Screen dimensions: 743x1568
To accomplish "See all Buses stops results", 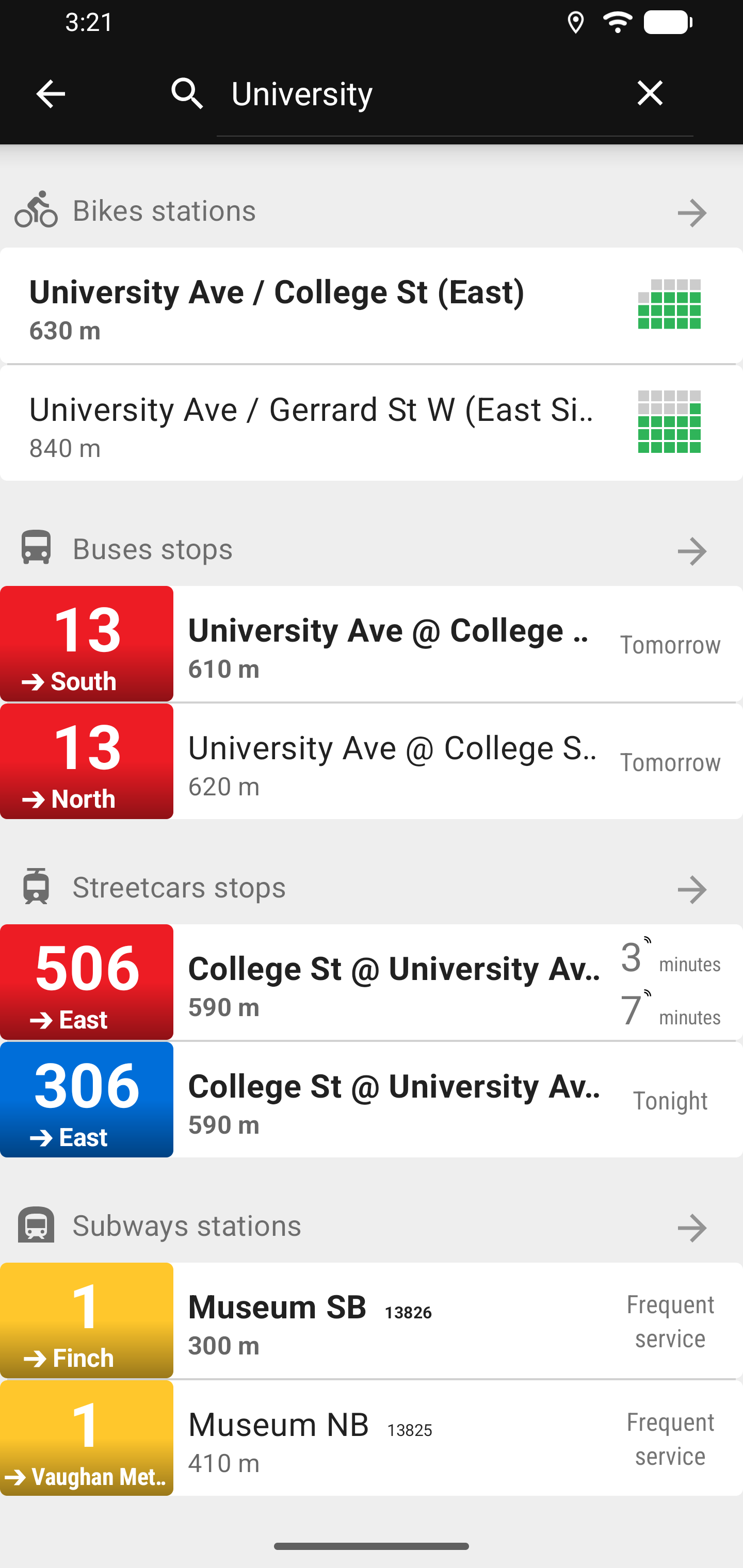I will click(692, 551).
